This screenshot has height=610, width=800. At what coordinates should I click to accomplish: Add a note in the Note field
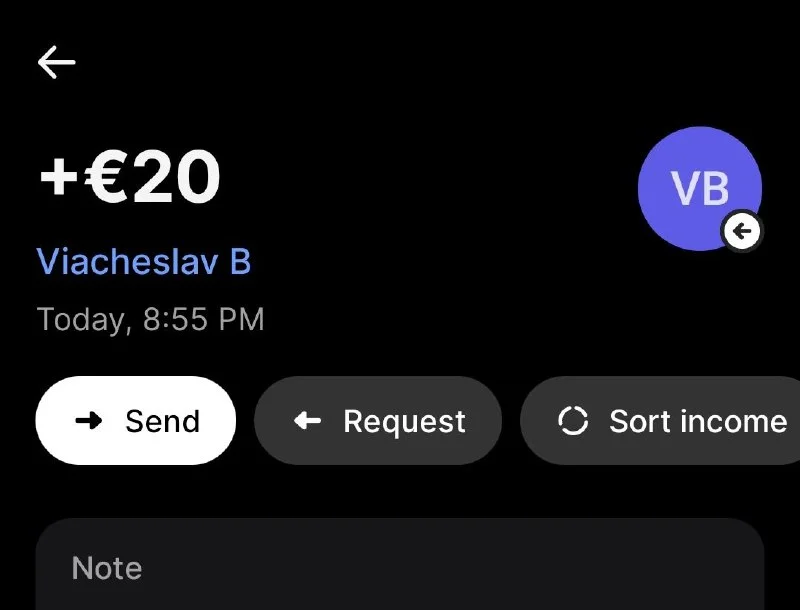pyautogui.click(x=400, y=568)
